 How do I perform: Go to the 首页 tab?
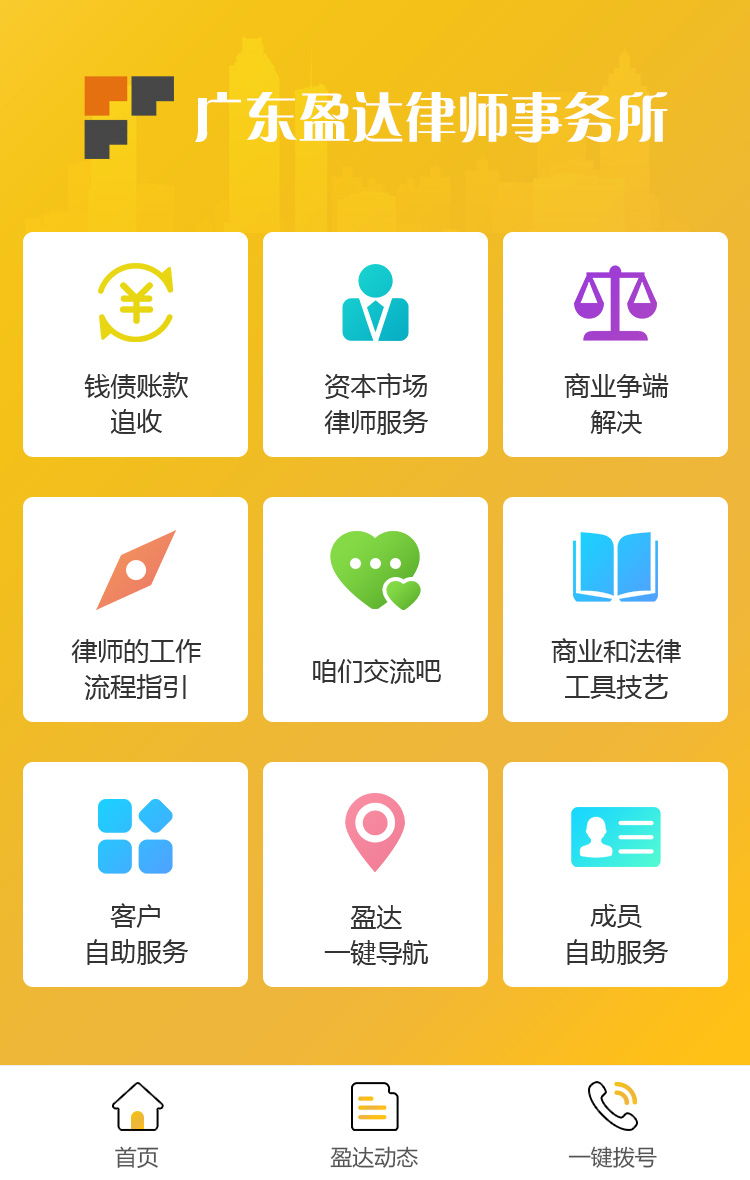(x=137, y=1124)
